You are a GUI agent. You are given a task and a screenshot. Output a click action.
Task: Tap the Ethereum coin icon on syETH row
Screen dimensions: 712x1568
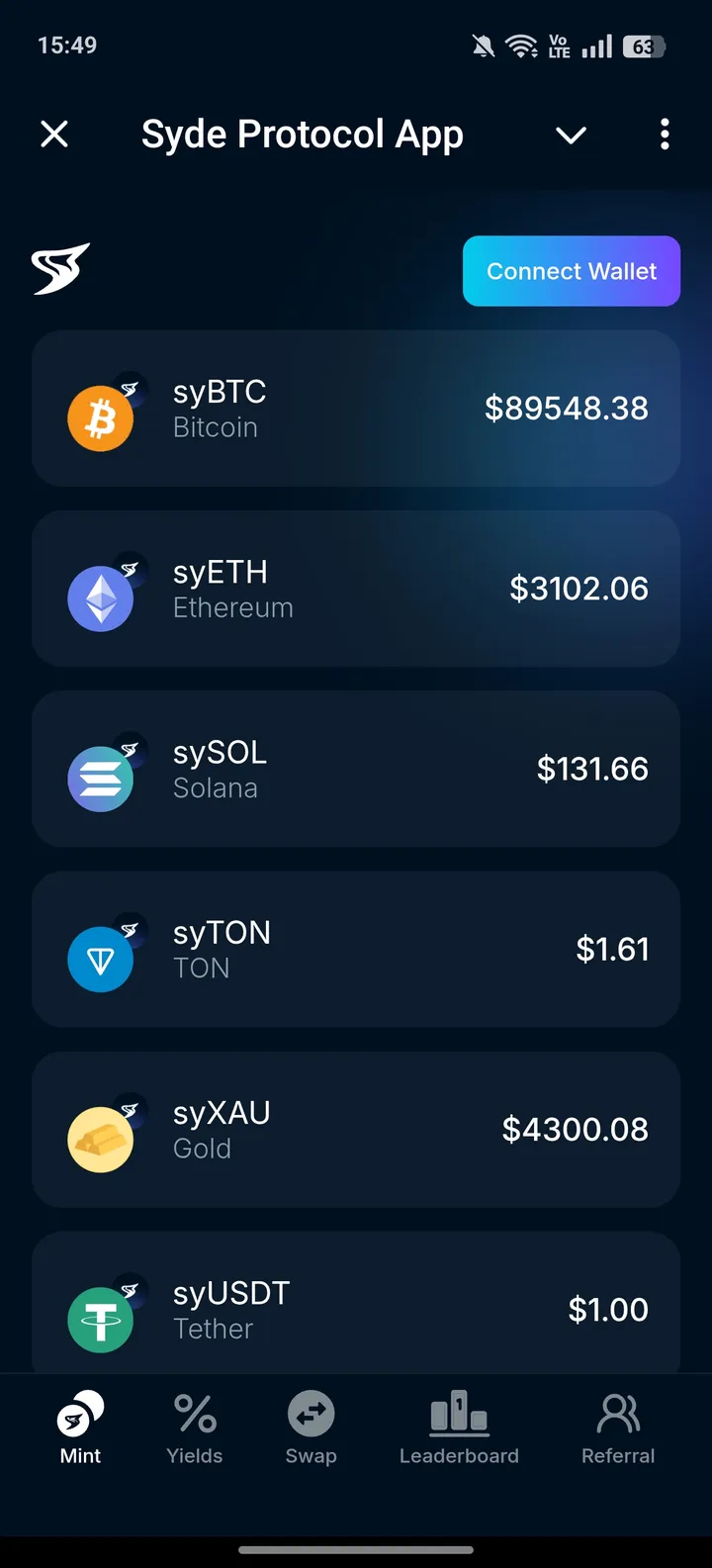click(101, 598)
